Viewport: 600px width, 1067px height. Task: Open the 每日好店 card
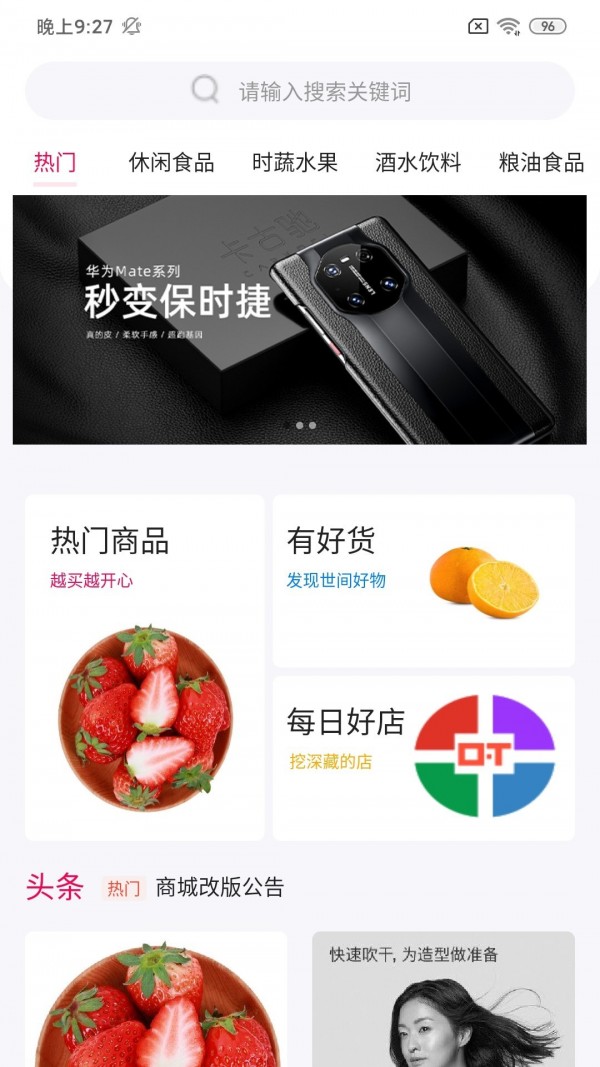[423, 757]
